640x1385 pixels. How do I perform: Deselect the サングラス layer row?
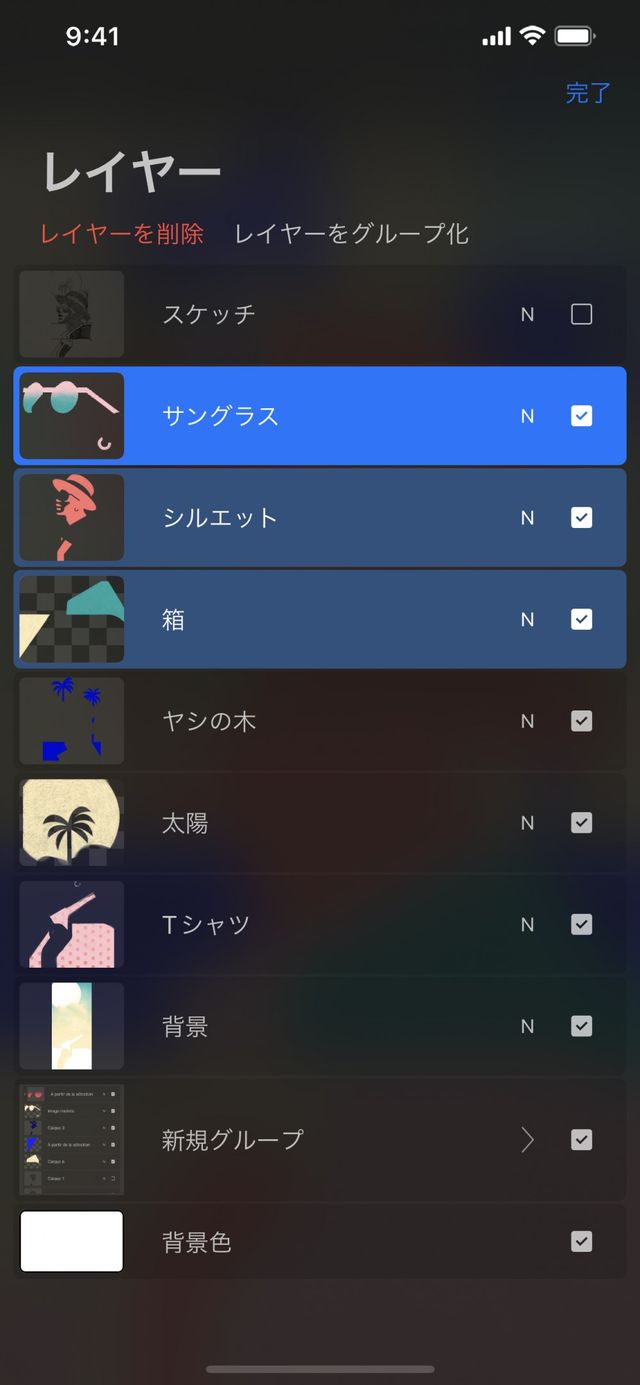[300, 416]
